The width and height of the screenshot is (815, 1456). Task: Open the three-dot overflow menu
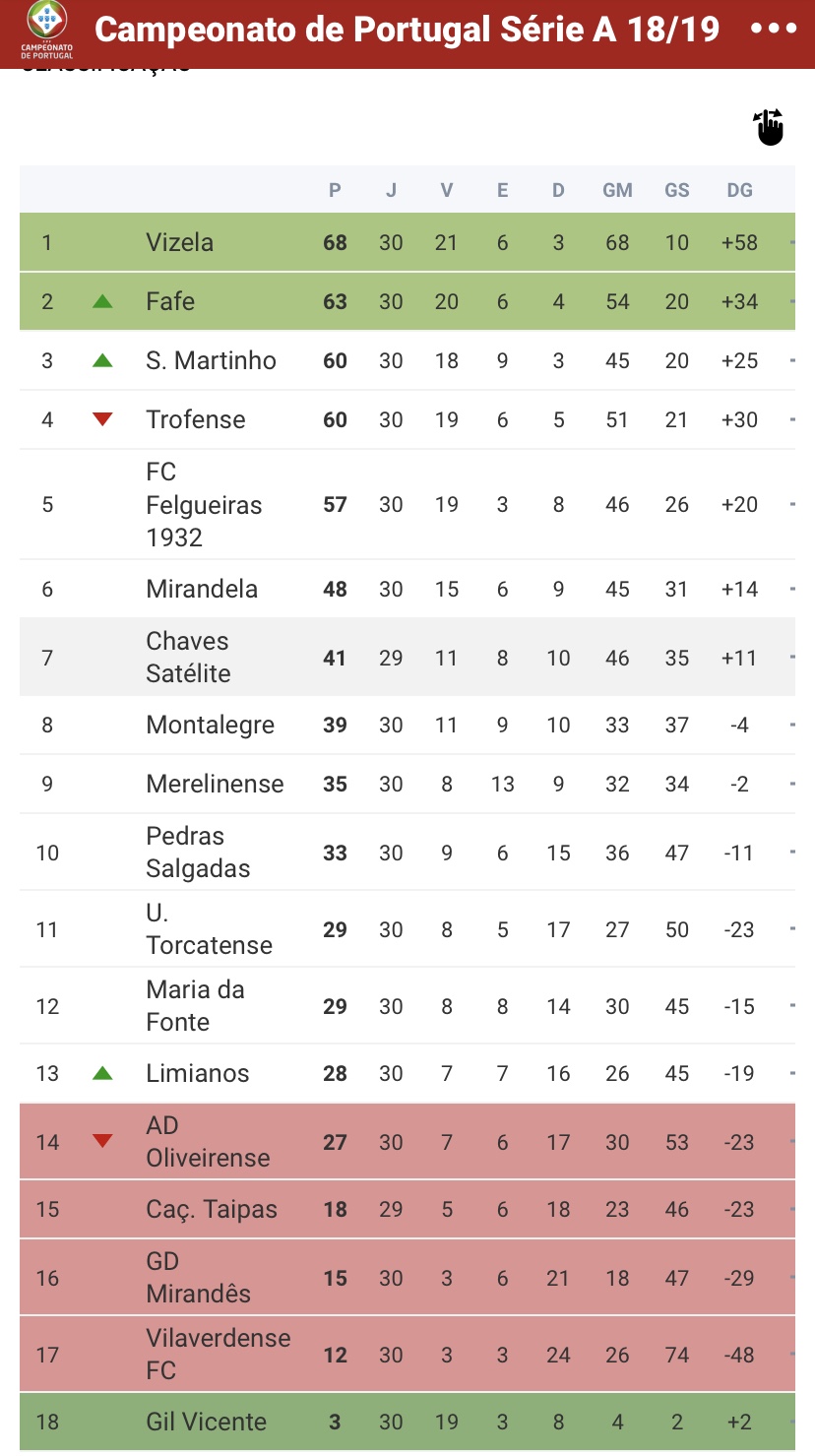point(774,29)
